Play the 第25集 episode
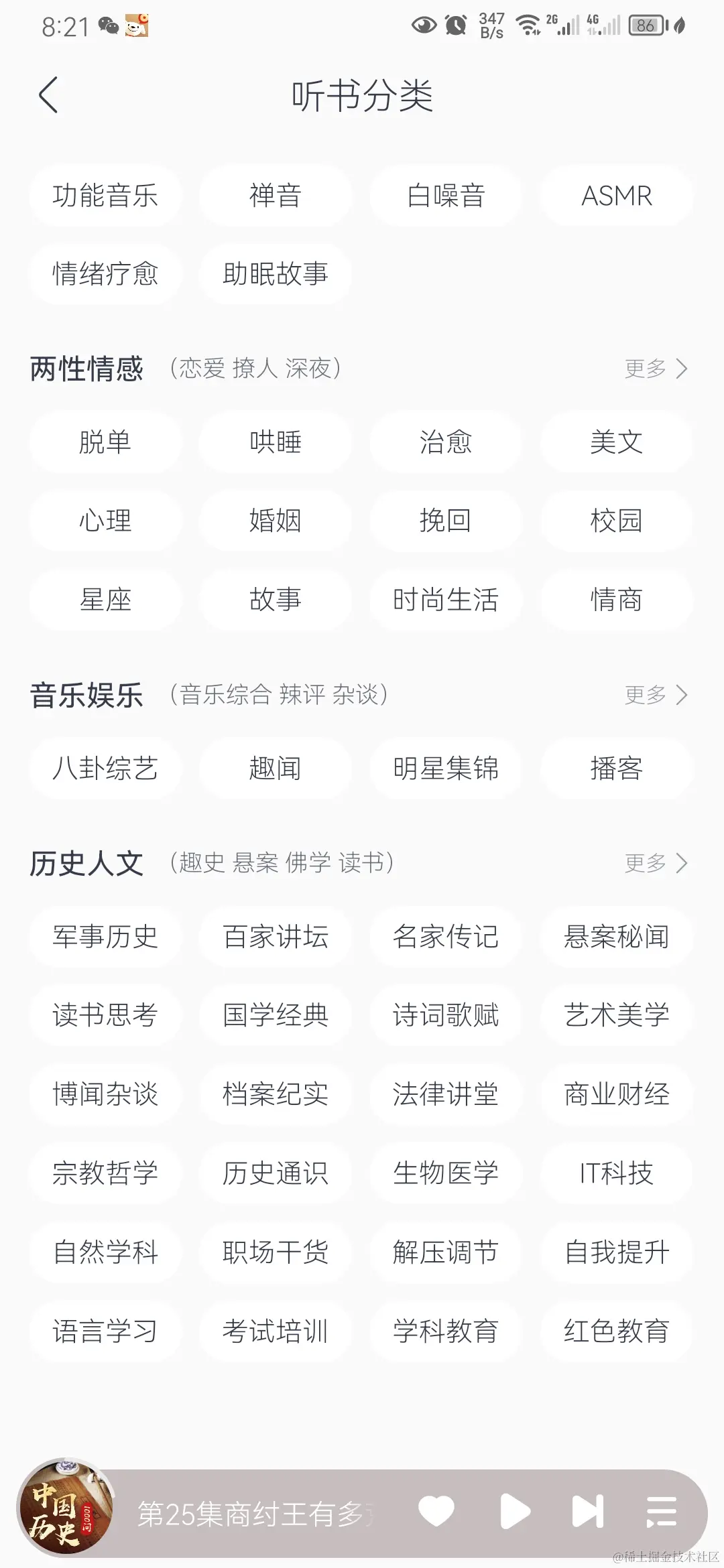 [515, 1512]
